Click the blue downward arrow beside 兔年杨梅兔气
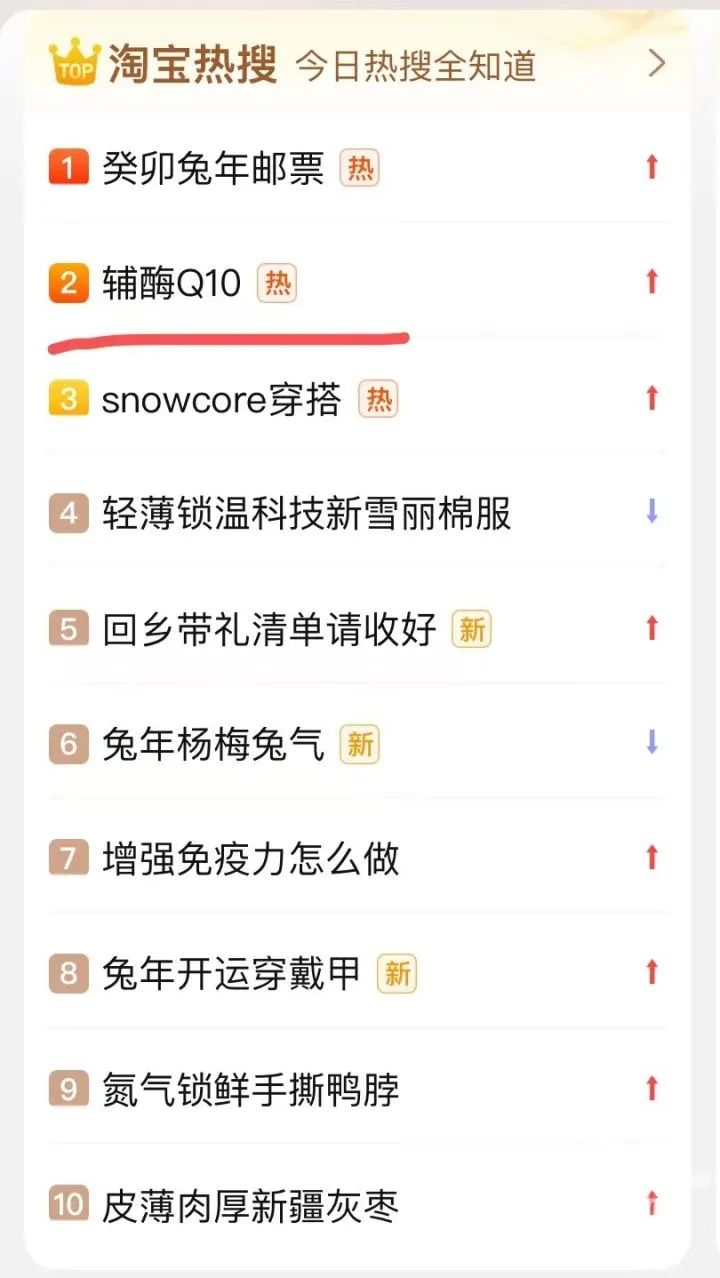720x1278 pixels. 653,744
